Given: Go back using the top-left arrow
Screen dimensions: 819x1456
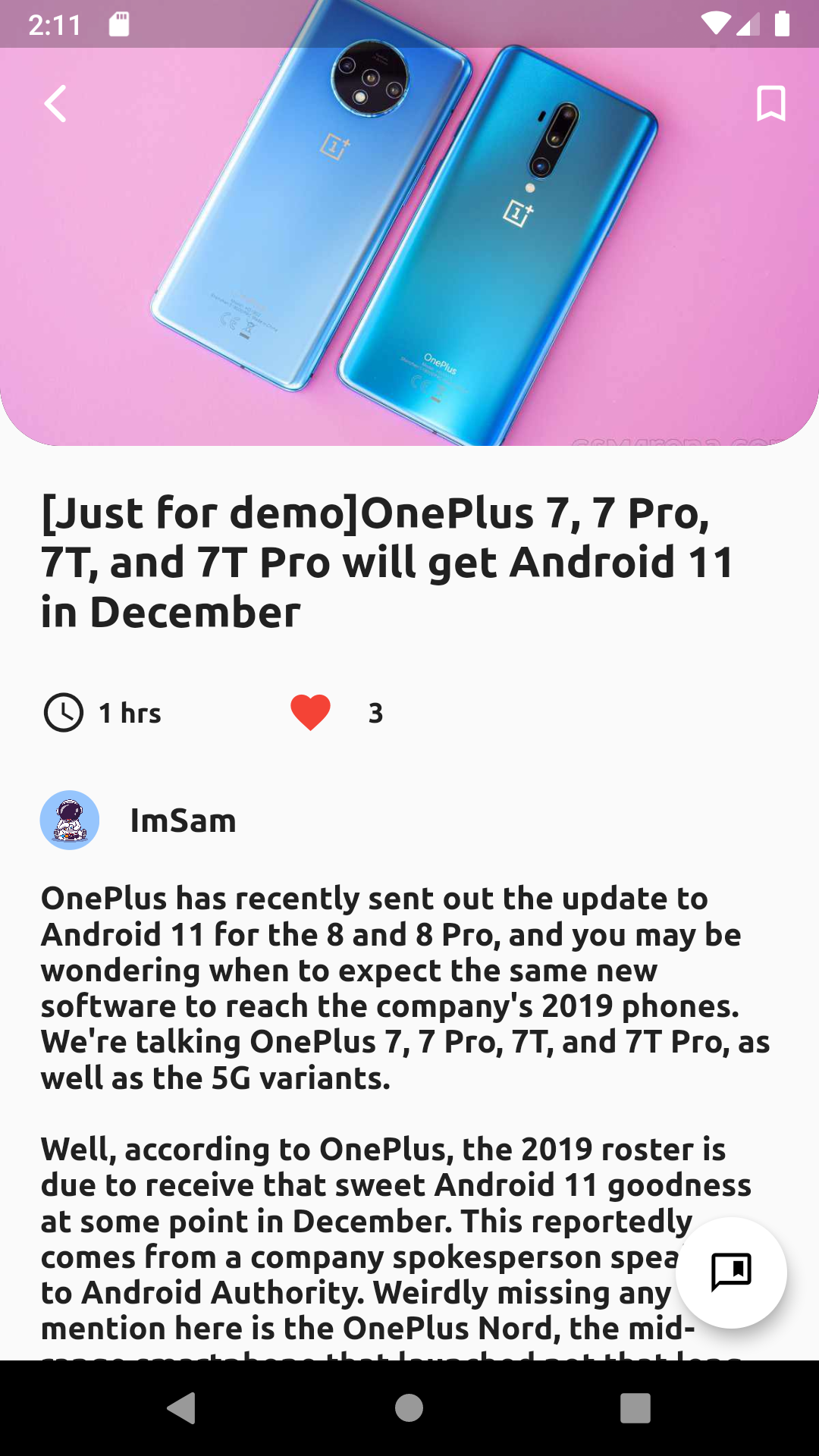Looking at the screenshot, I should [55, 103].
